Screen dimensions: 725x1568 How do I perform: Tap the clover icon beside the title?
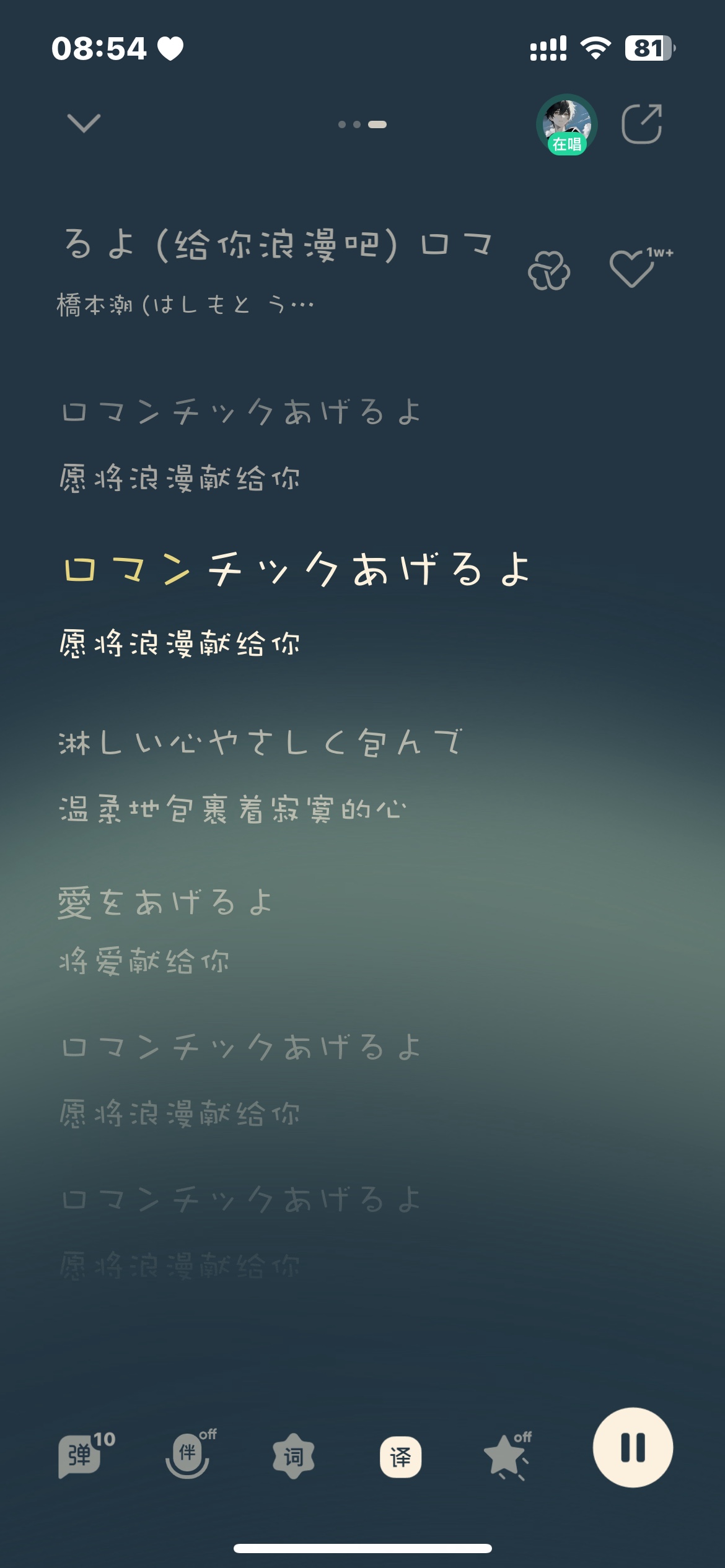[x=549, y=271]
